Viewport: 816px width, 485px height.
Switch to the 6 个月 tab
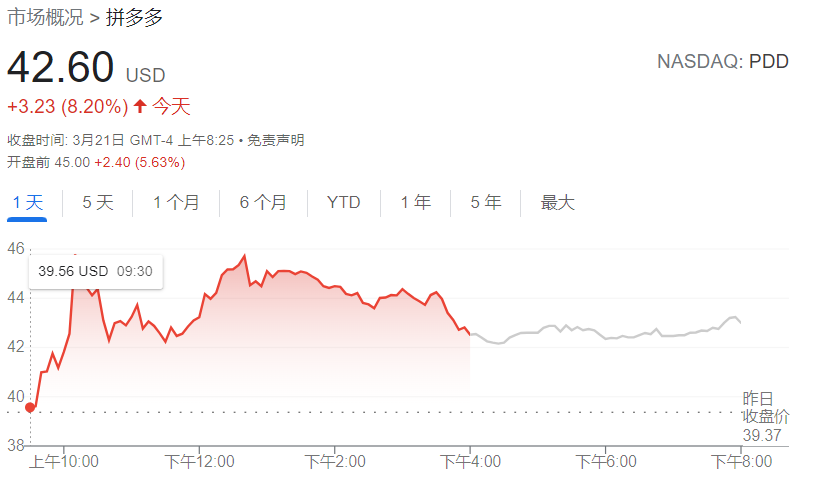tap(263, 203)
